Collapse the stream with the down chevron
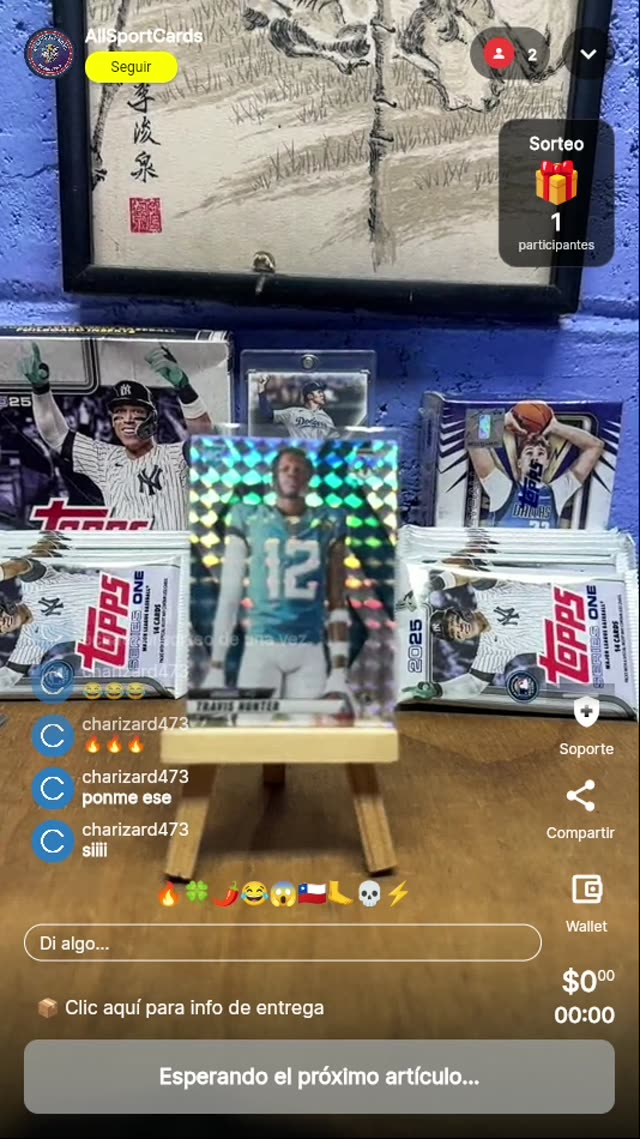 [588, 54]
